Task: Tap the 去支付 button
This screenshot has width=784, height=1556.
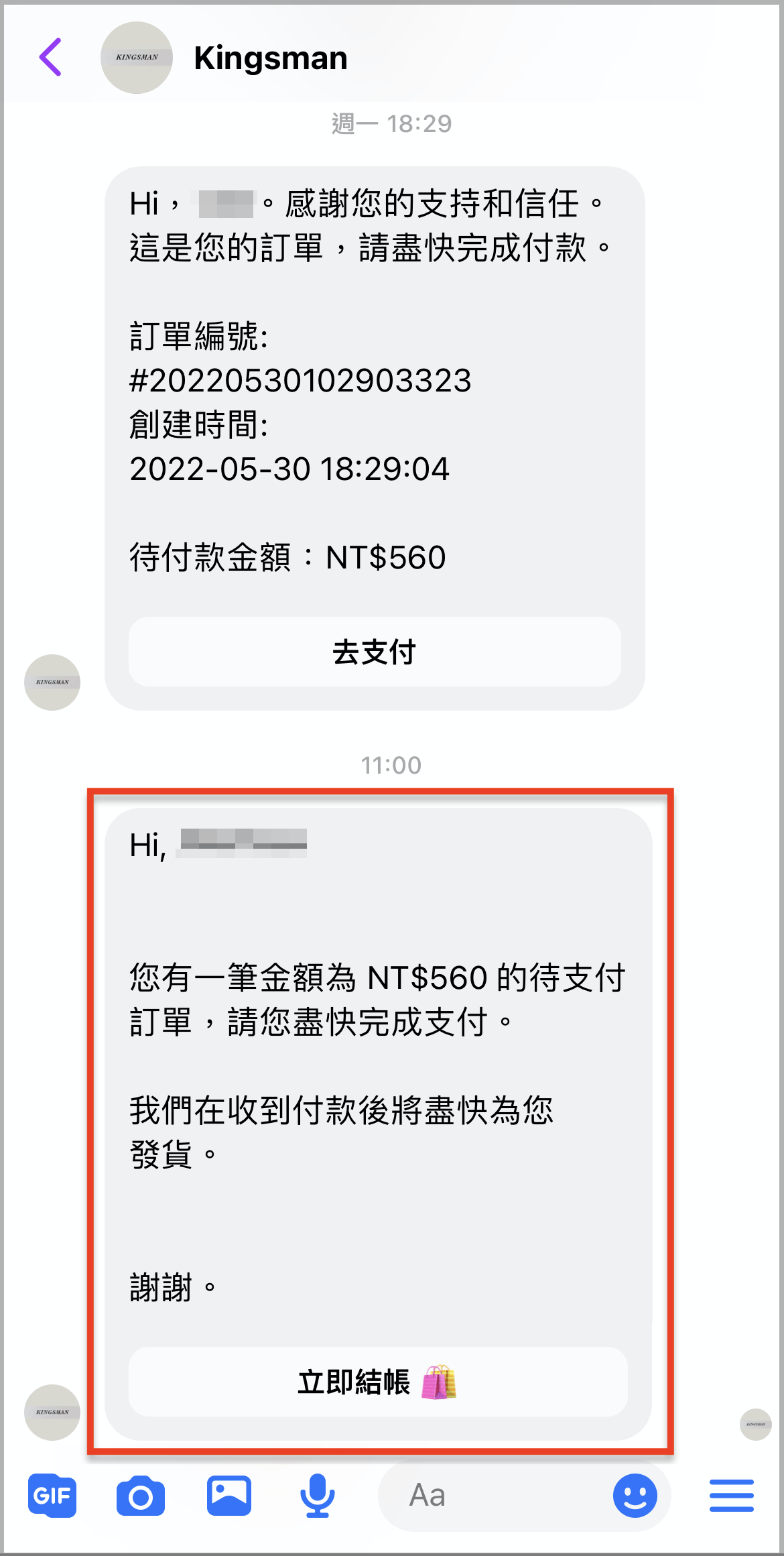Action: (x=375, y=652)
